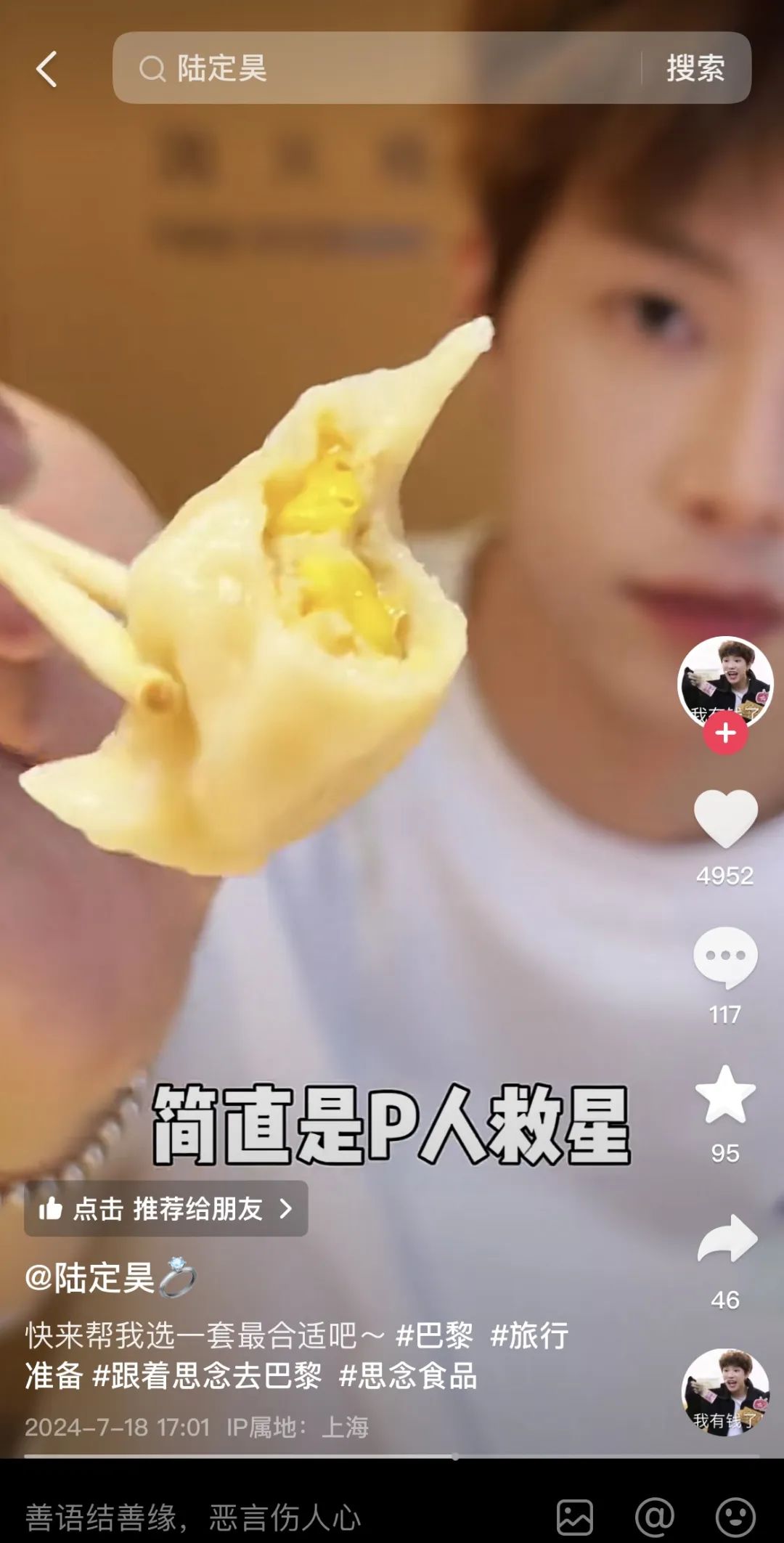
Task: Tap the comment field 善语结善缘
Action: (x=218, y=1518)
